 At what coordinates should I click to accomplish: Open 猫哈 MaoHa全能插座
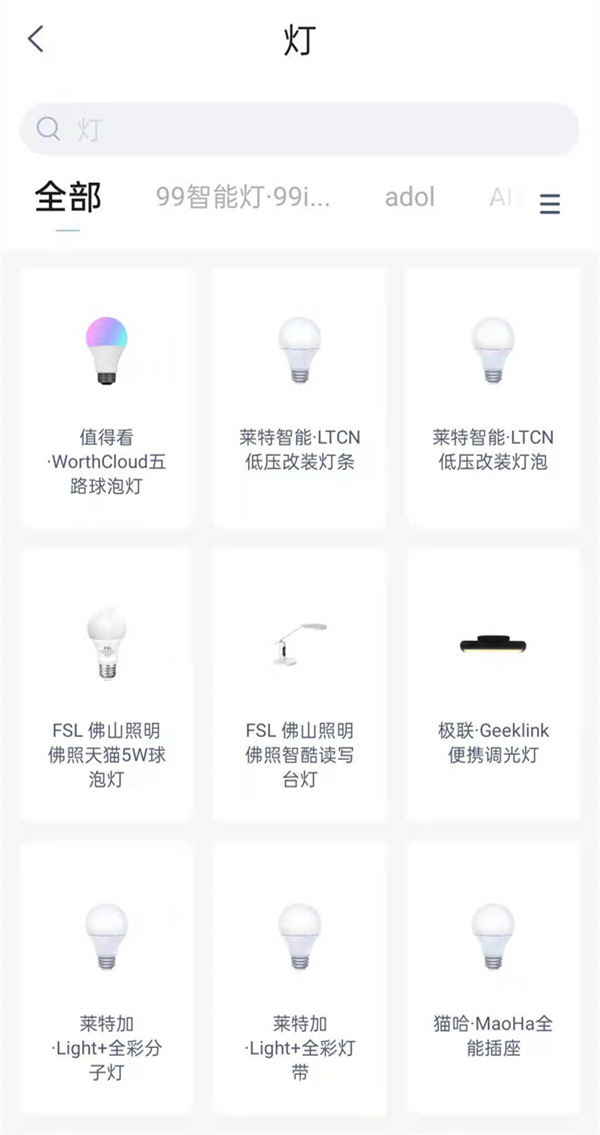(492, 977)
